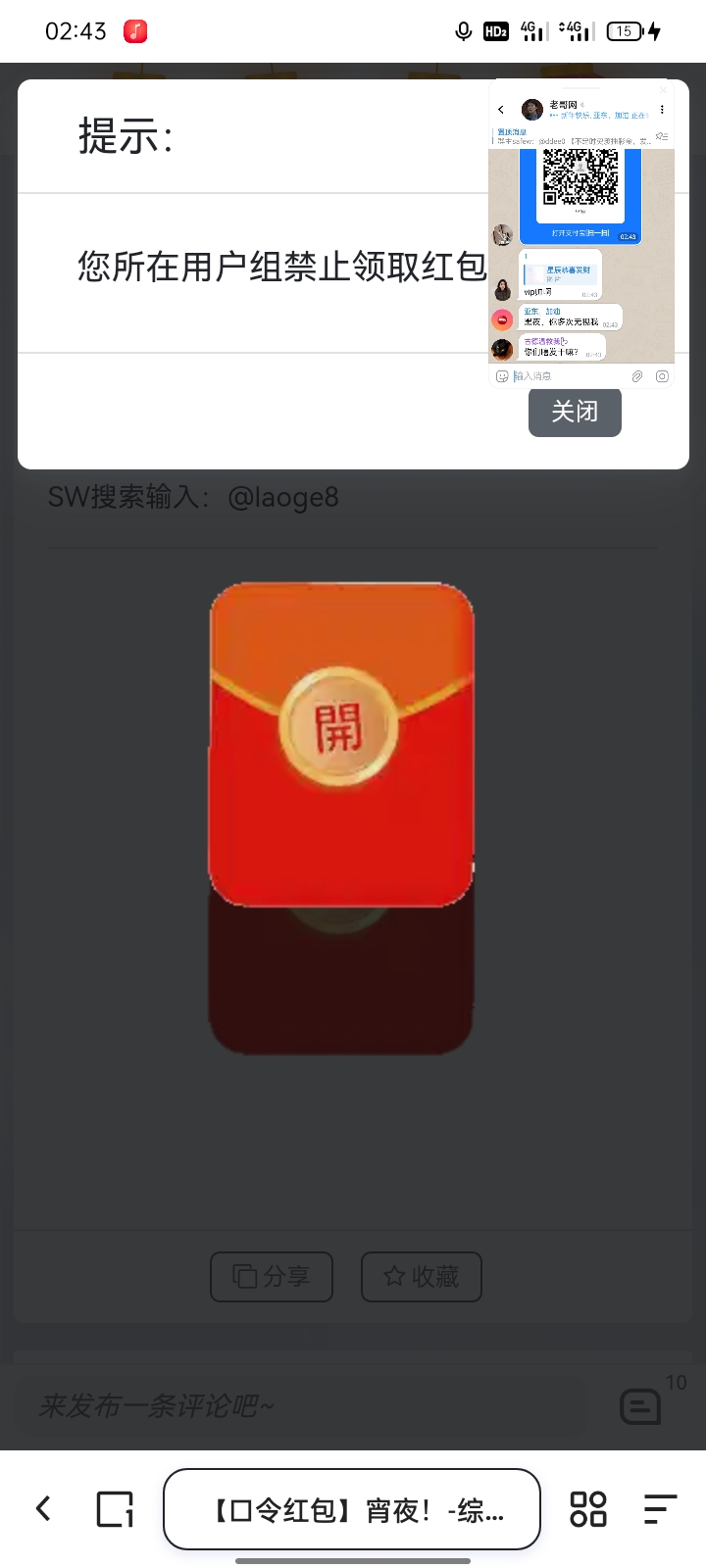Tap the 收藏 favorite button
Image resolution: width=706 pixels, height=1568 pixels.
click(x=422, y=1276)
